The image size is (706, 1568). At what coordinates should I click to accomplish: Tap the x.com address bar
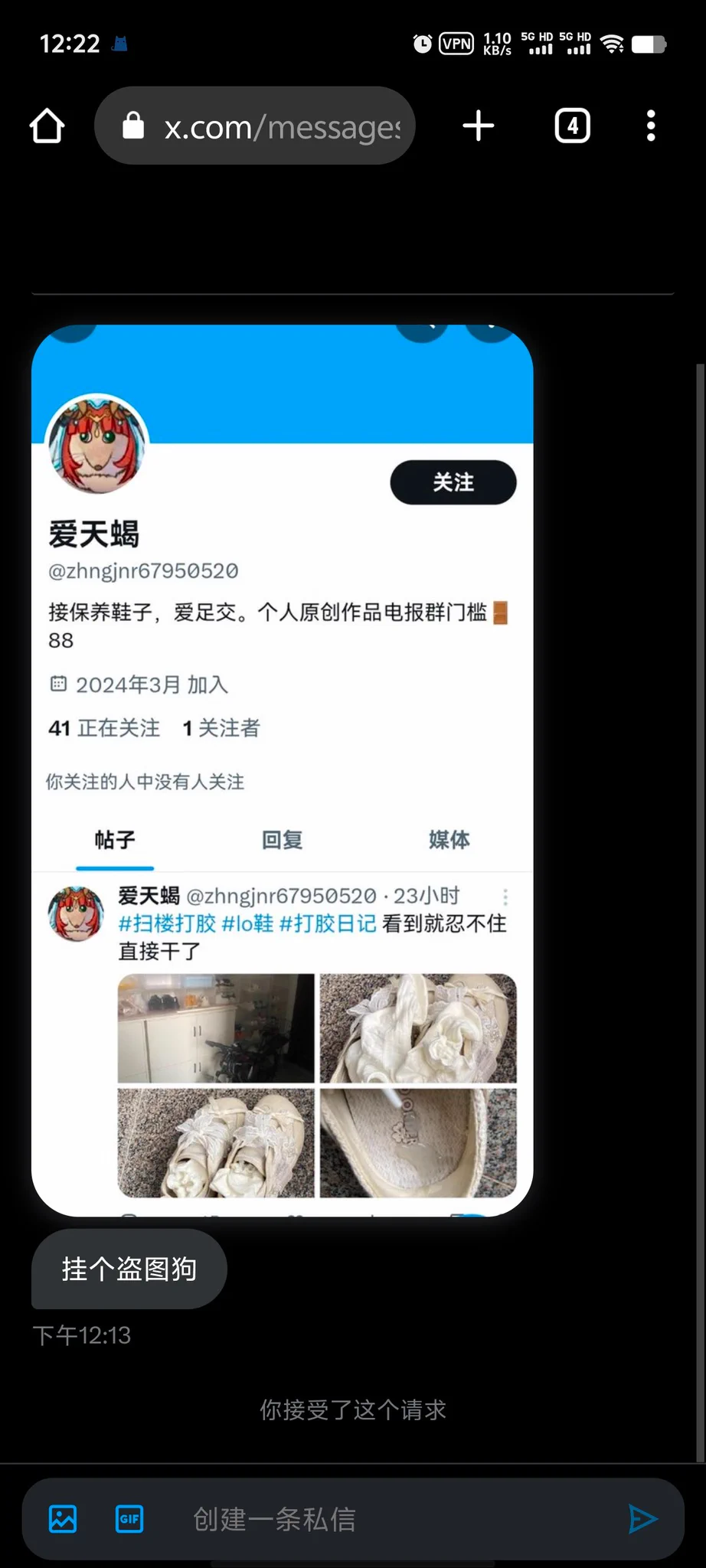(x=255, y=126)
